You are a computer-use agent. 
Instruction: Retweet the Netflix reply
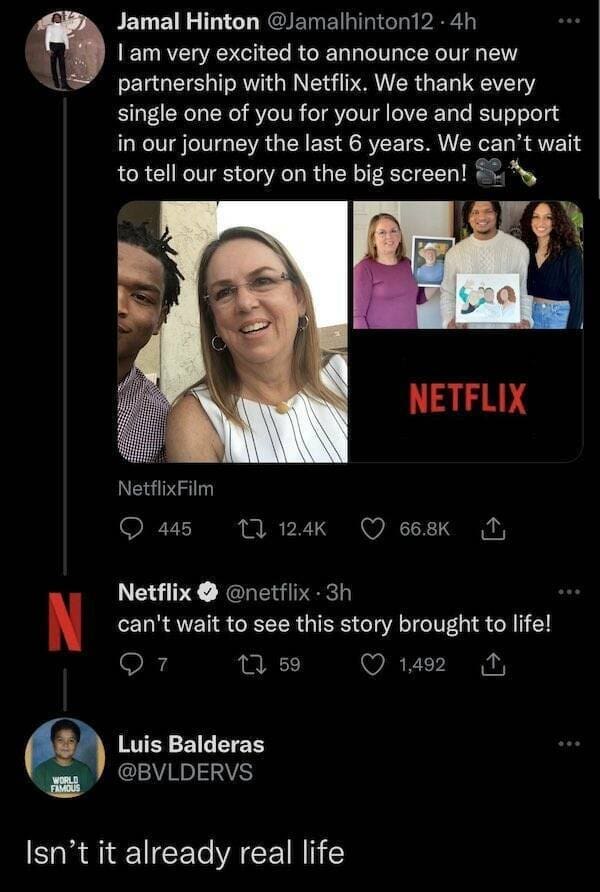247,664
